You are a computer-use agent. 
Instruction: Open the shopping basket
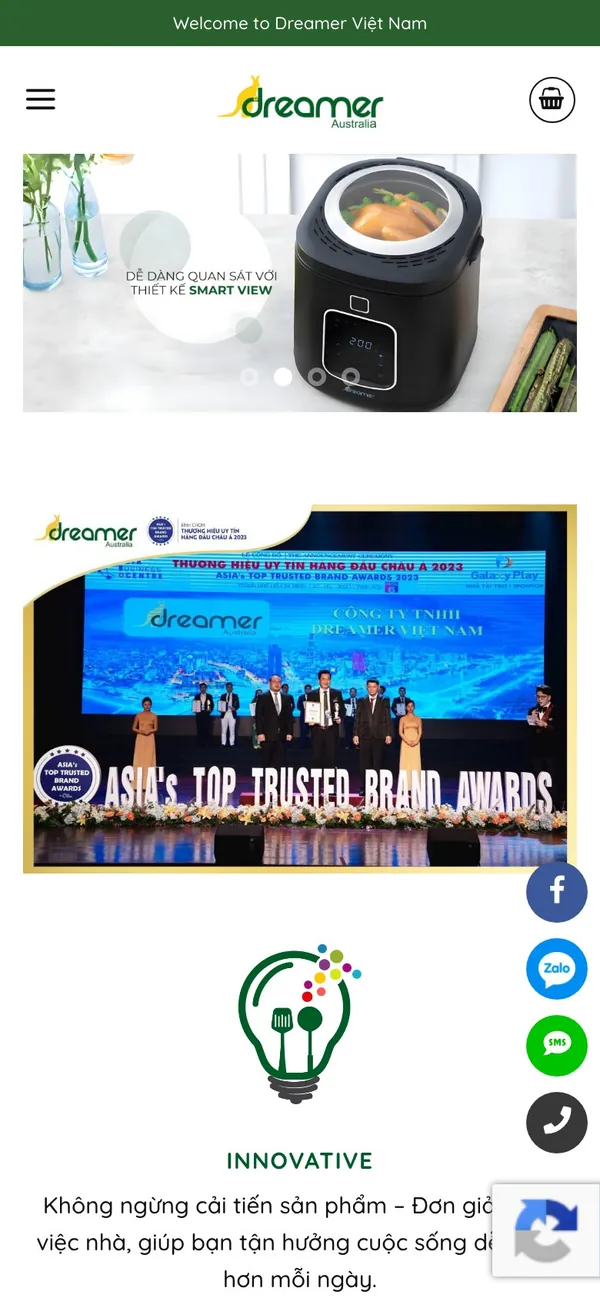(x=552, y=99)
